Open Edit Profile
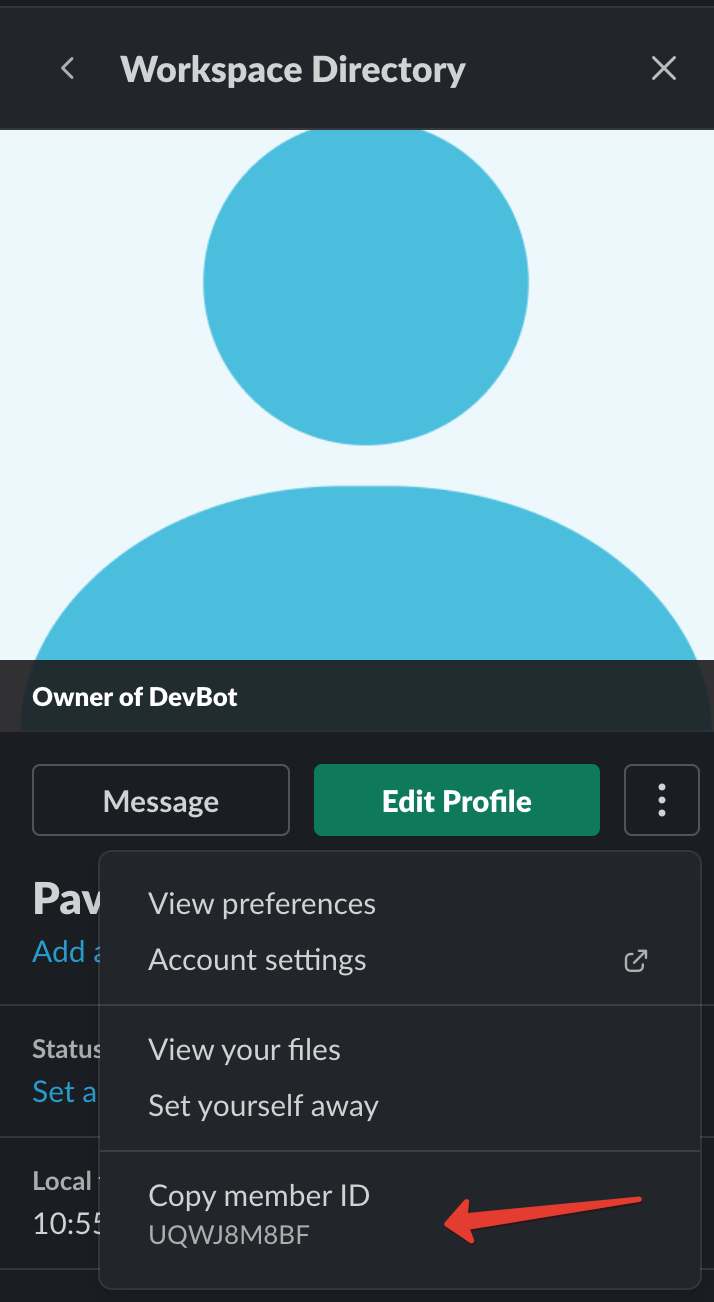Viewport: 714px width, 1302px height. click(x=457, y=800)
